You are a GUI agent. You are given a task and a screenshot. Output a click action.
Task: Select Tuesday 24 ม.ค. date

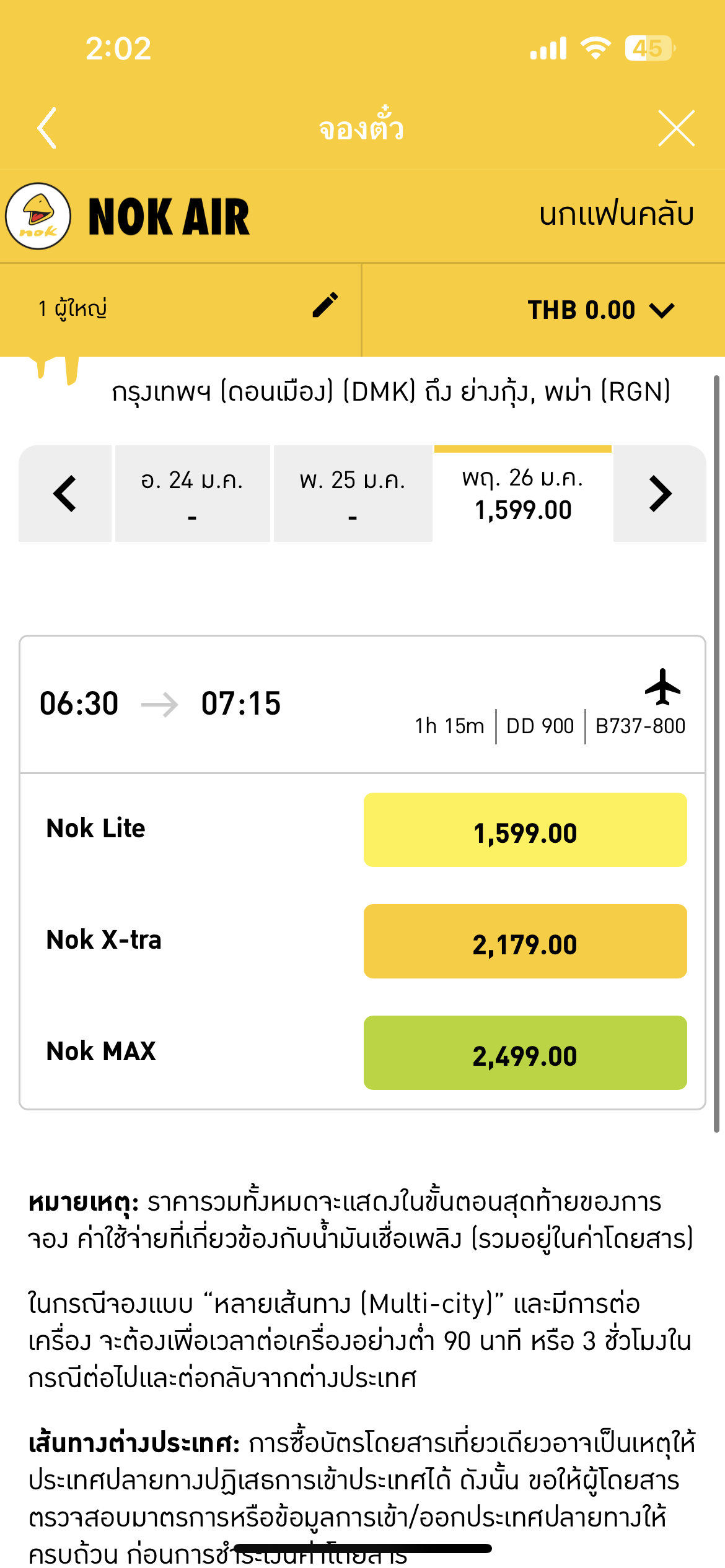click(x=192, y=494)
